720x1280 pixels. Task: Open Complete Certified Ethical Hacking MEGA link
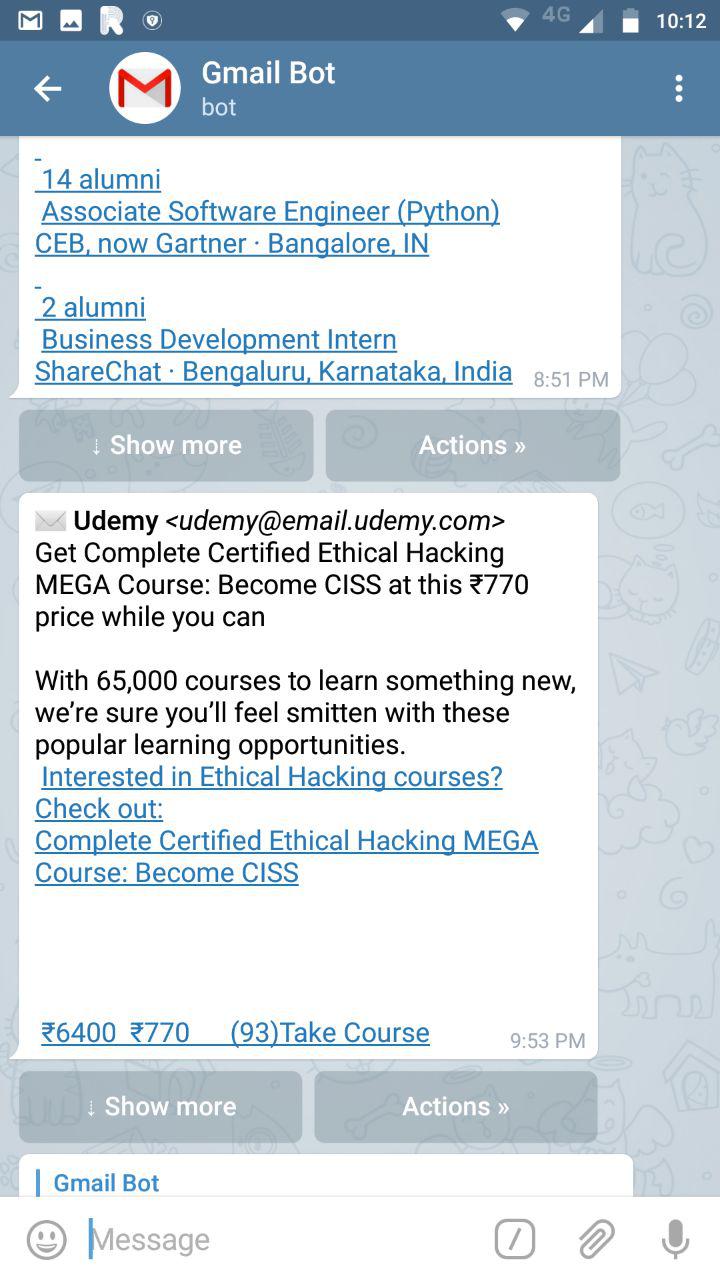286,841
